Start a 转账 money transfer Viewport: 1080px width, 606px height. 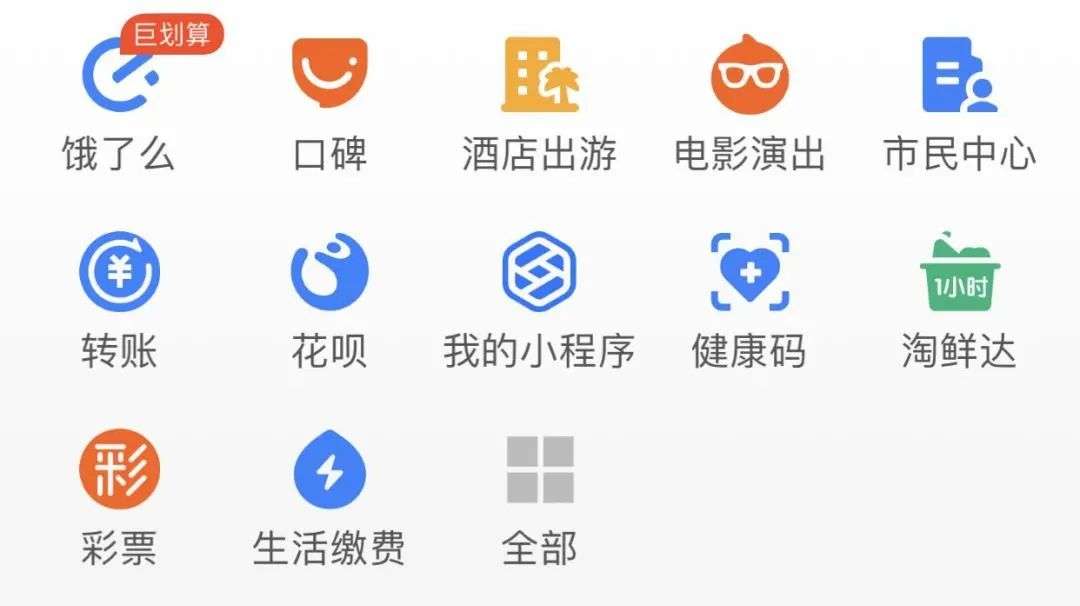pos(119,272)
